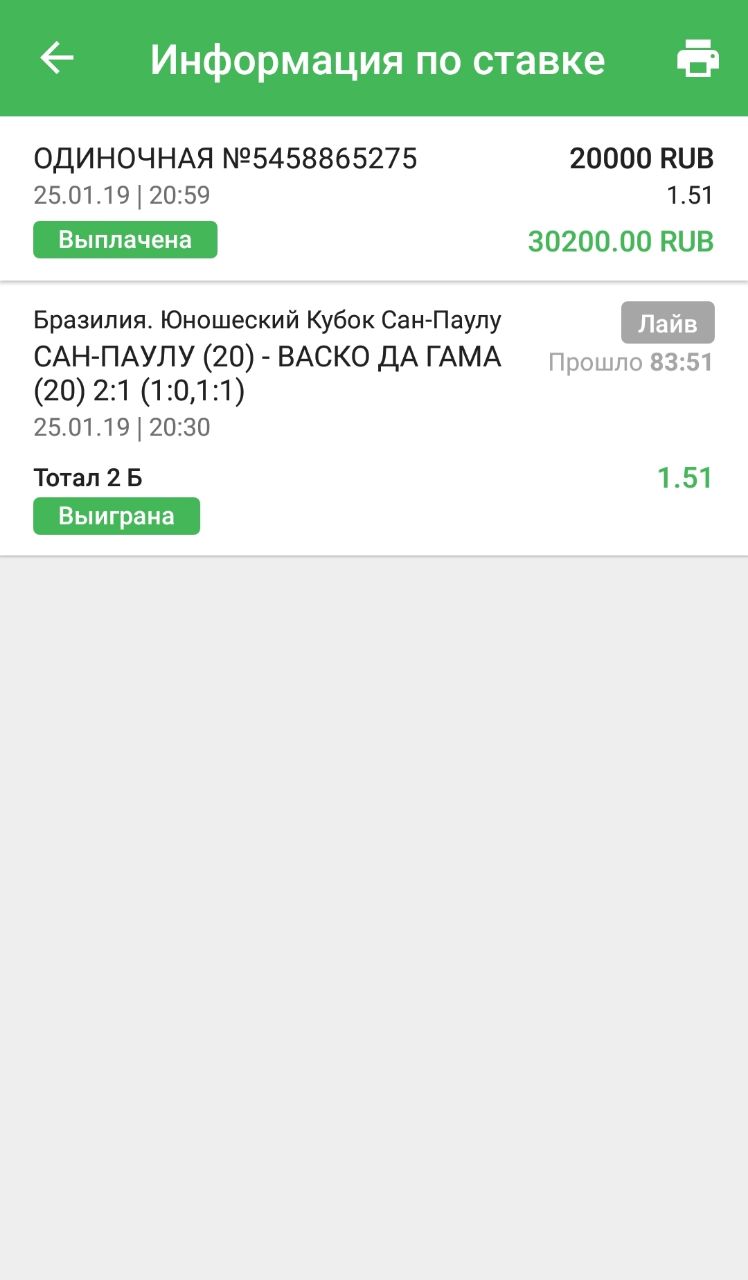Go back using the header arrow
Screen dimensions: 748x1280
tap(57, 59)
